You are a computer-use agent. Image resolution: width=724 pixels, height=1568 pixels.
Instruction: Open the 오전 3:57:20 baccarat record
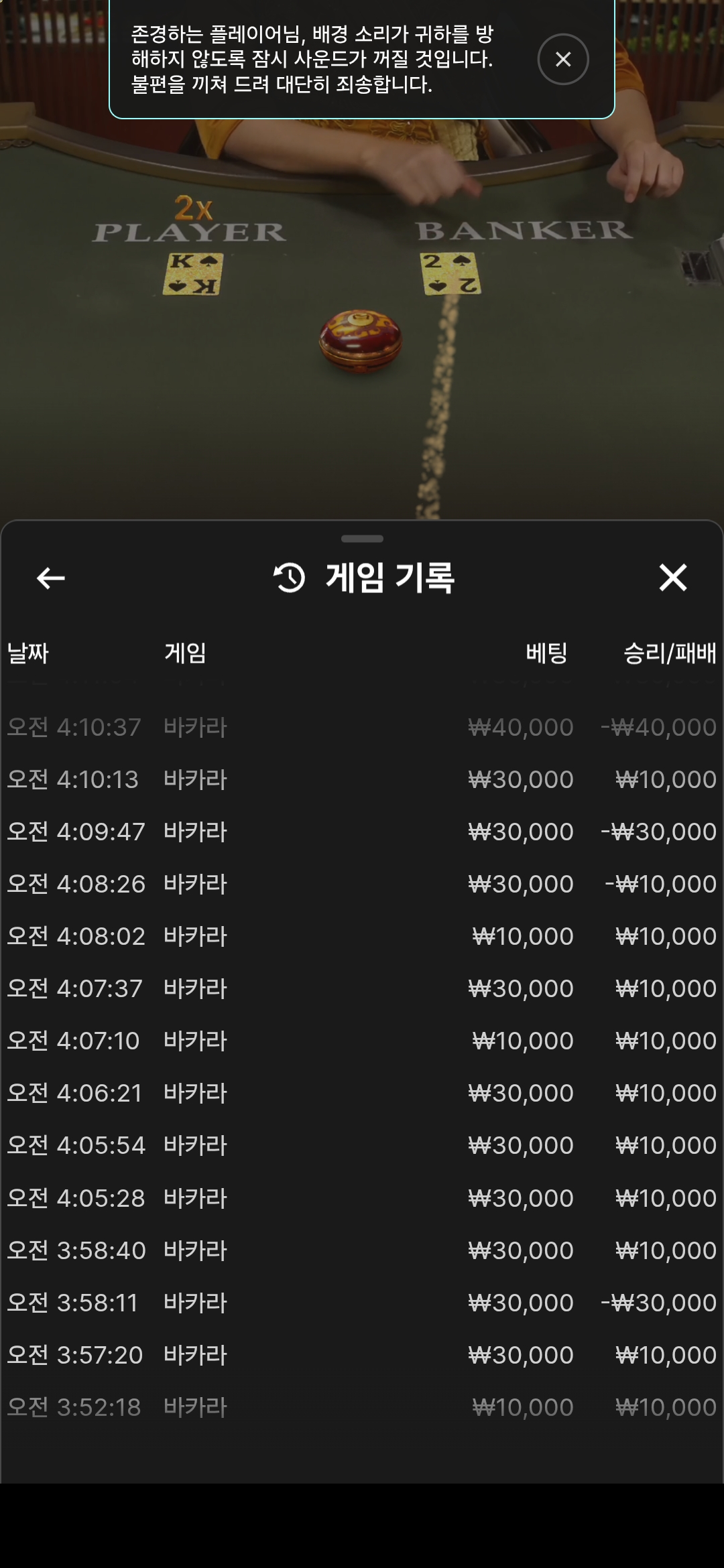362,1355
